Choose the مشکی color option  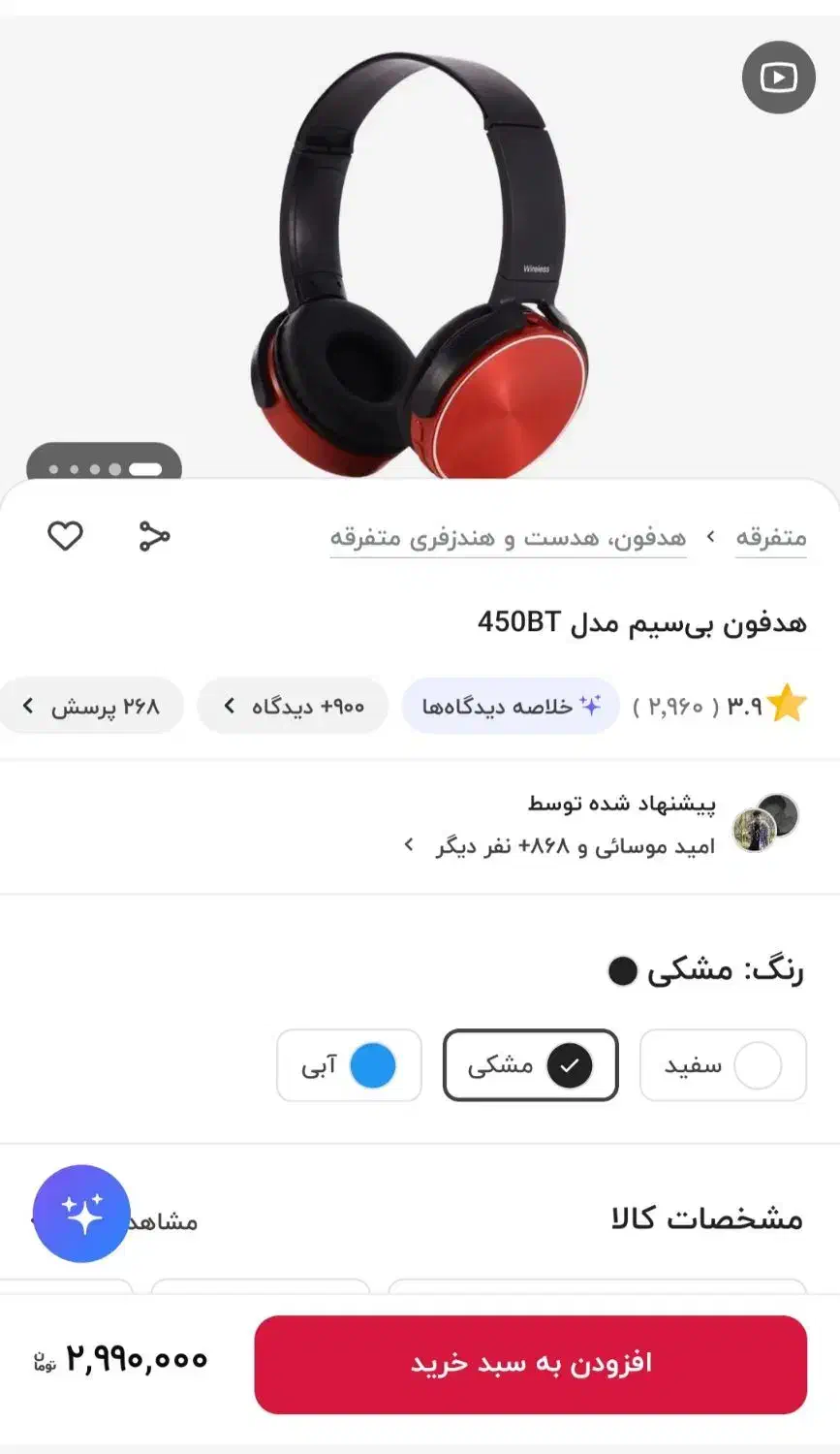coord(530,1065)
